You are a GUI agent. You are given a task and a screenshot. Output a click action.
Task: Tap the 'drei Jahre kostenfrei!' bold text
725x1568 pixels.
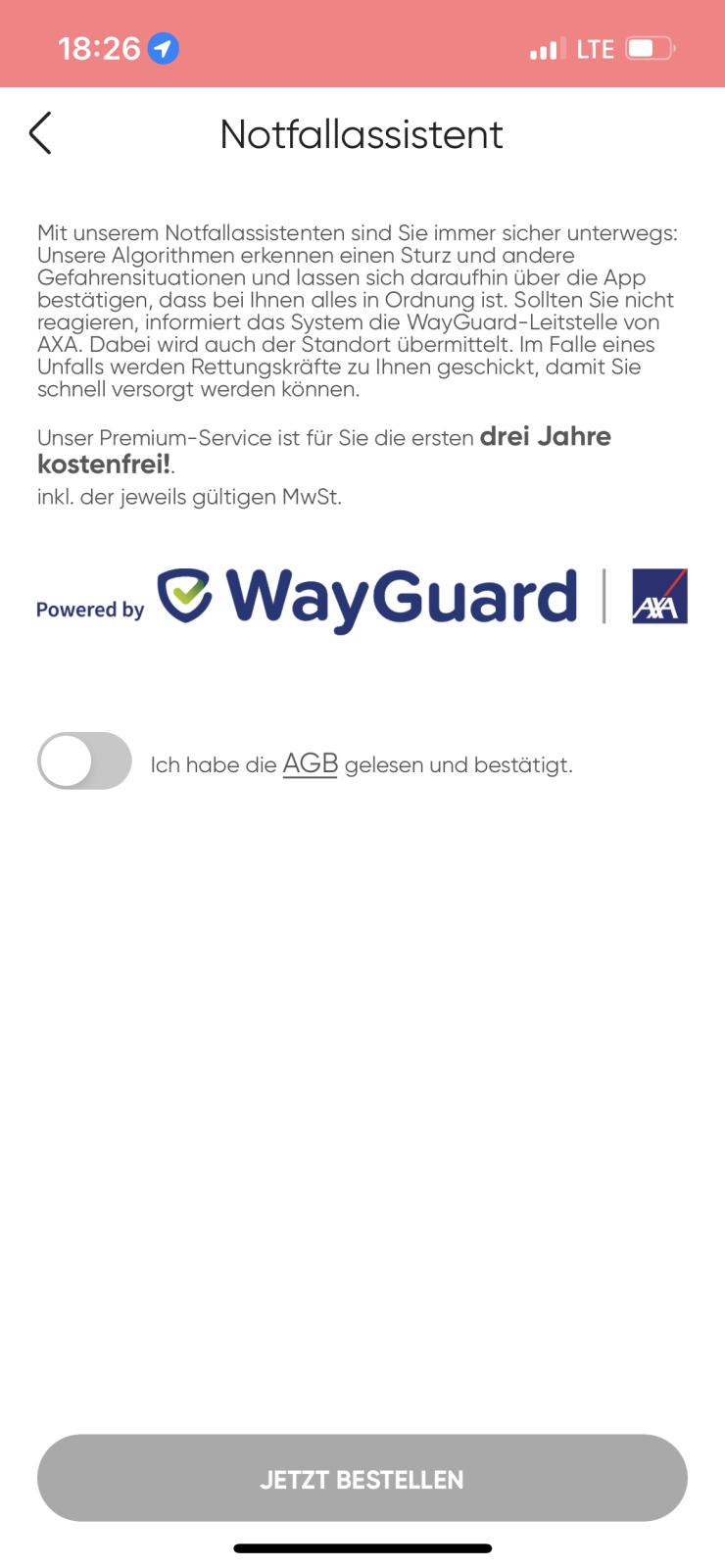[x=545, y=437]
